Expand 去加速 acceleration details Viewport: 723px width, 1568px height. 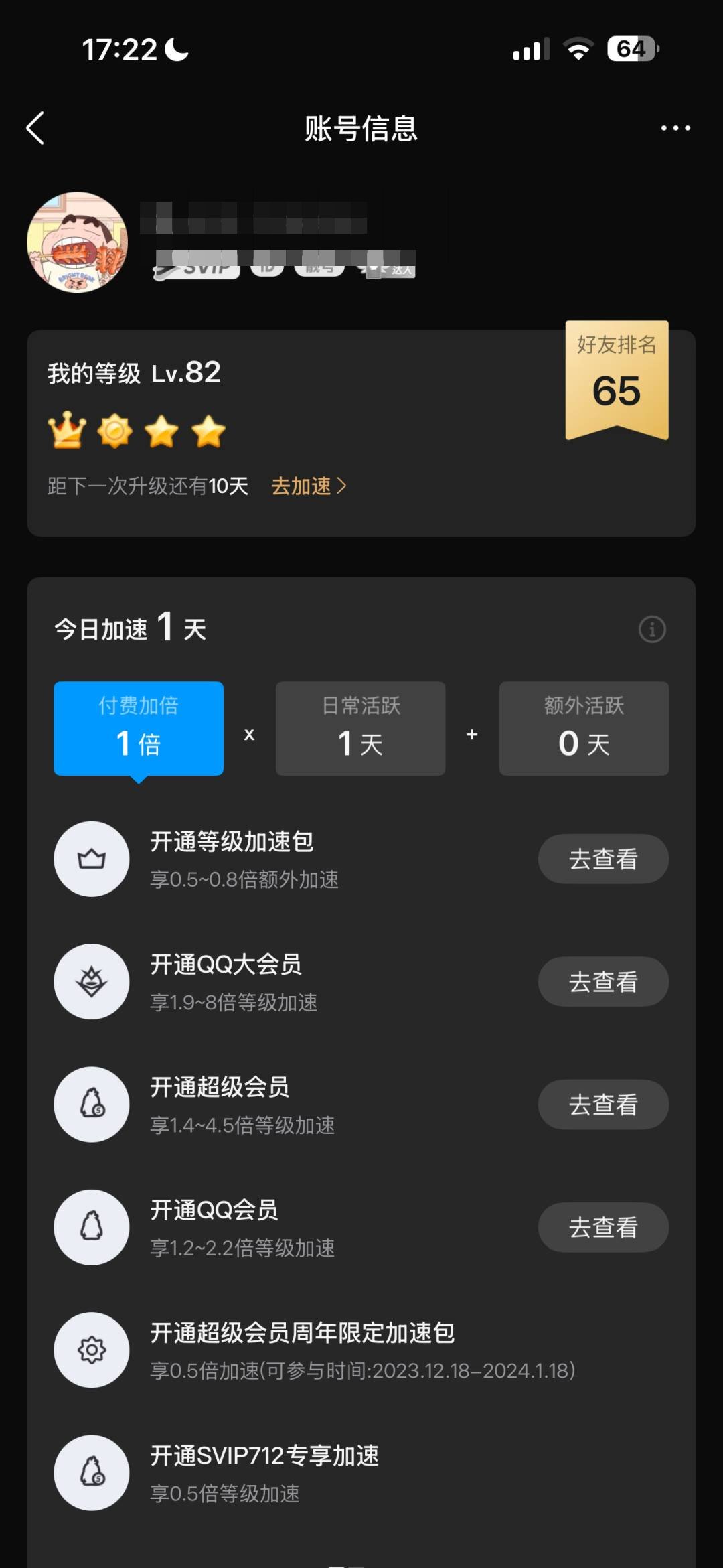pyautogui.click(x=308, y=487)
